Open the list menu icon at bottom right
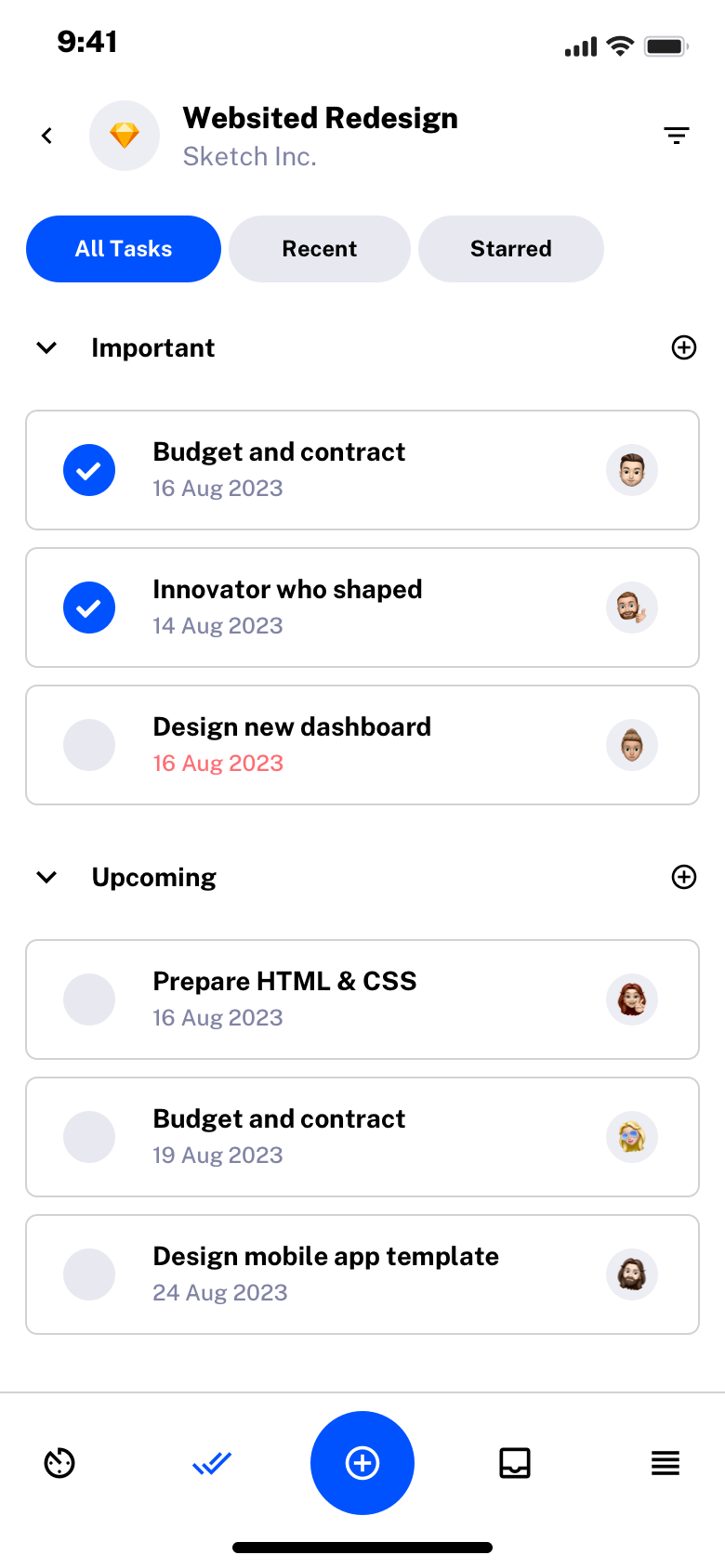Viewport: 725px width, 1568px height. pos(666,1463)
